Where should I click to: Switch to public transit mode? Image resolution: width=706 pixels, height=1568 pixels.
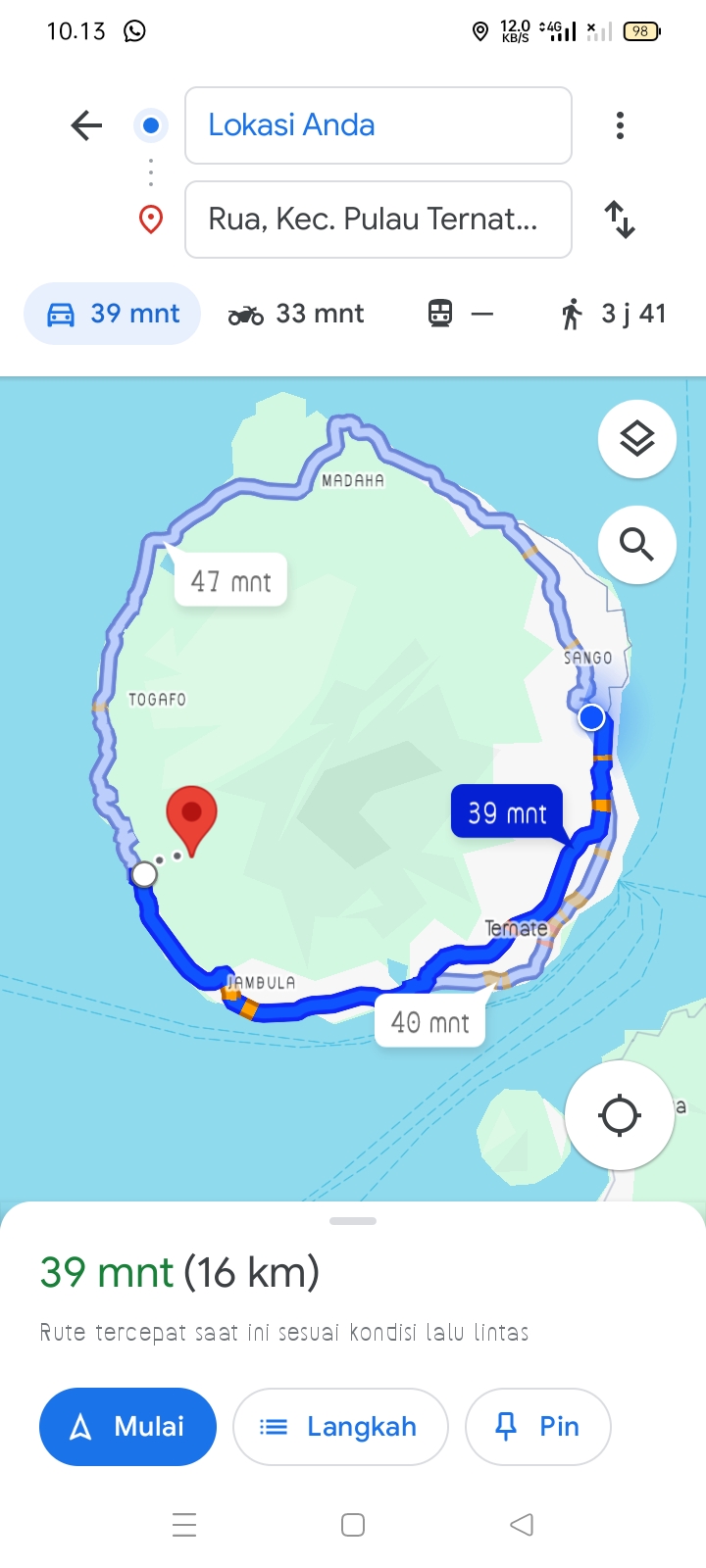coord(460,314)
